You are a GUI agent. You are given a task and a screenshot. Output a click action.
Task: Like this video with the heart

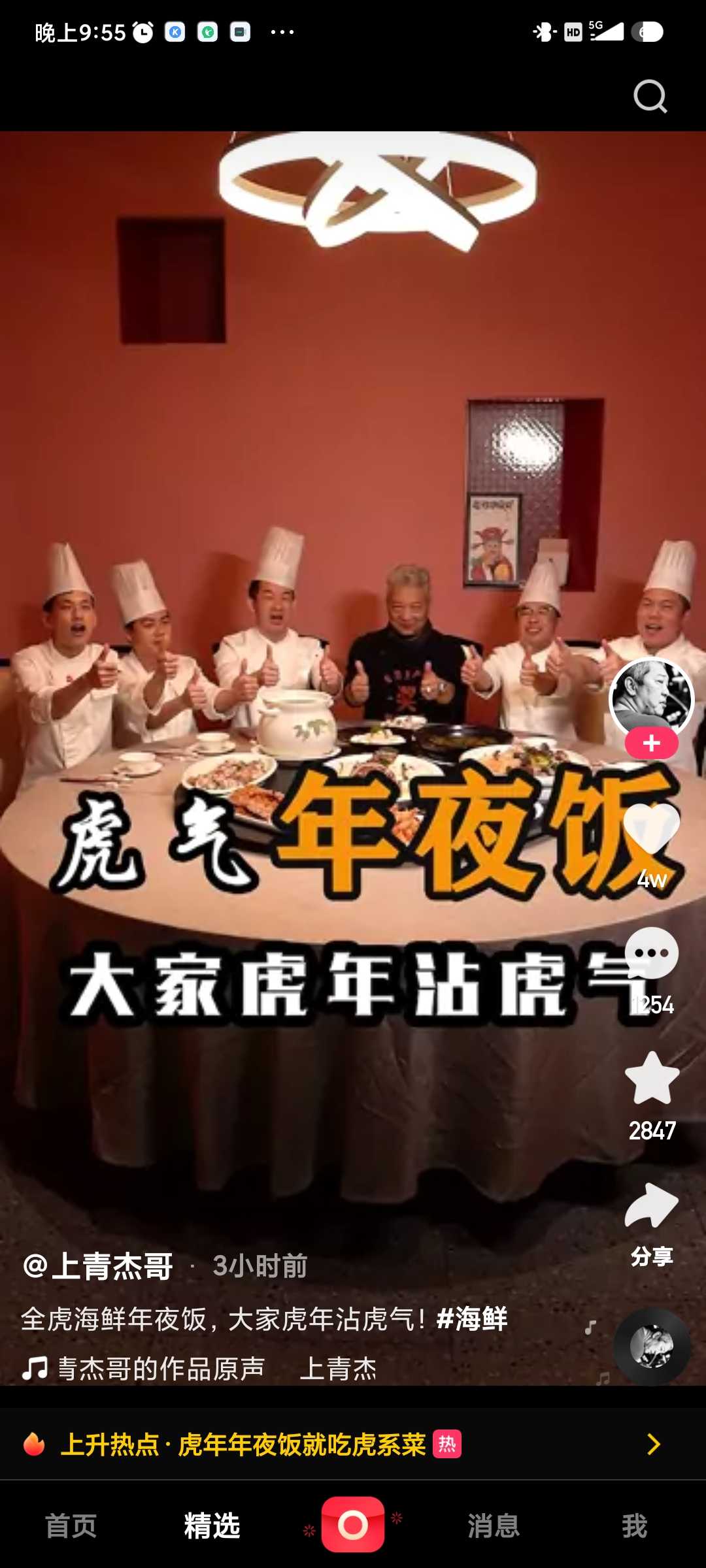pos(651,828)
